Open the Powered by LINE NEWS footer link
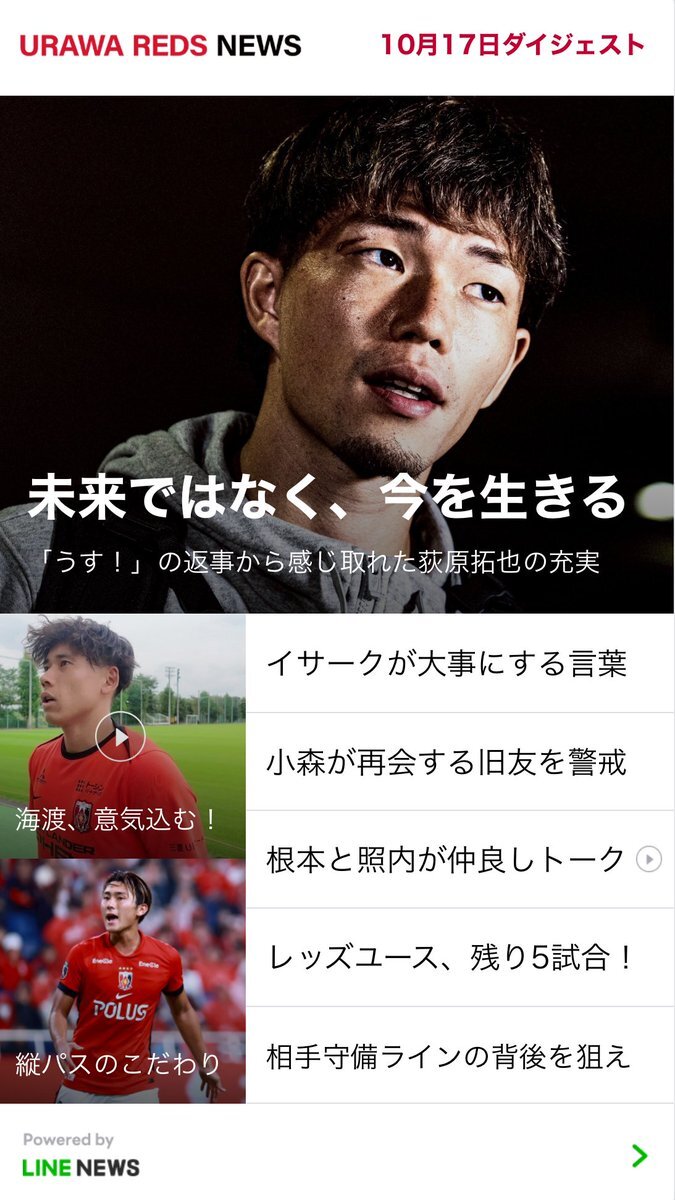 click(337, 1154)
